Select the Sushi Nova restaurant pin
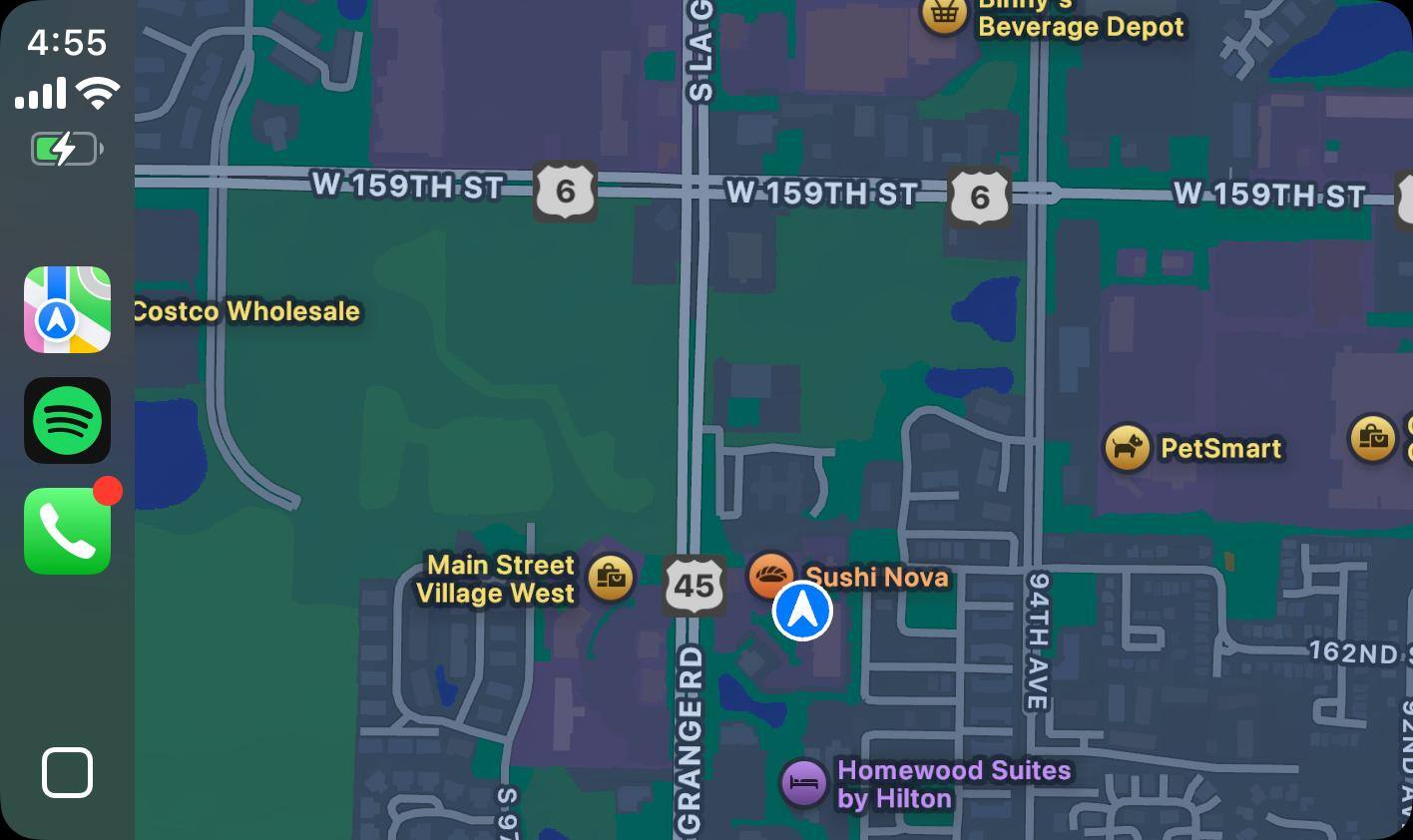The image size is (1413, 840). pos(770,576)
